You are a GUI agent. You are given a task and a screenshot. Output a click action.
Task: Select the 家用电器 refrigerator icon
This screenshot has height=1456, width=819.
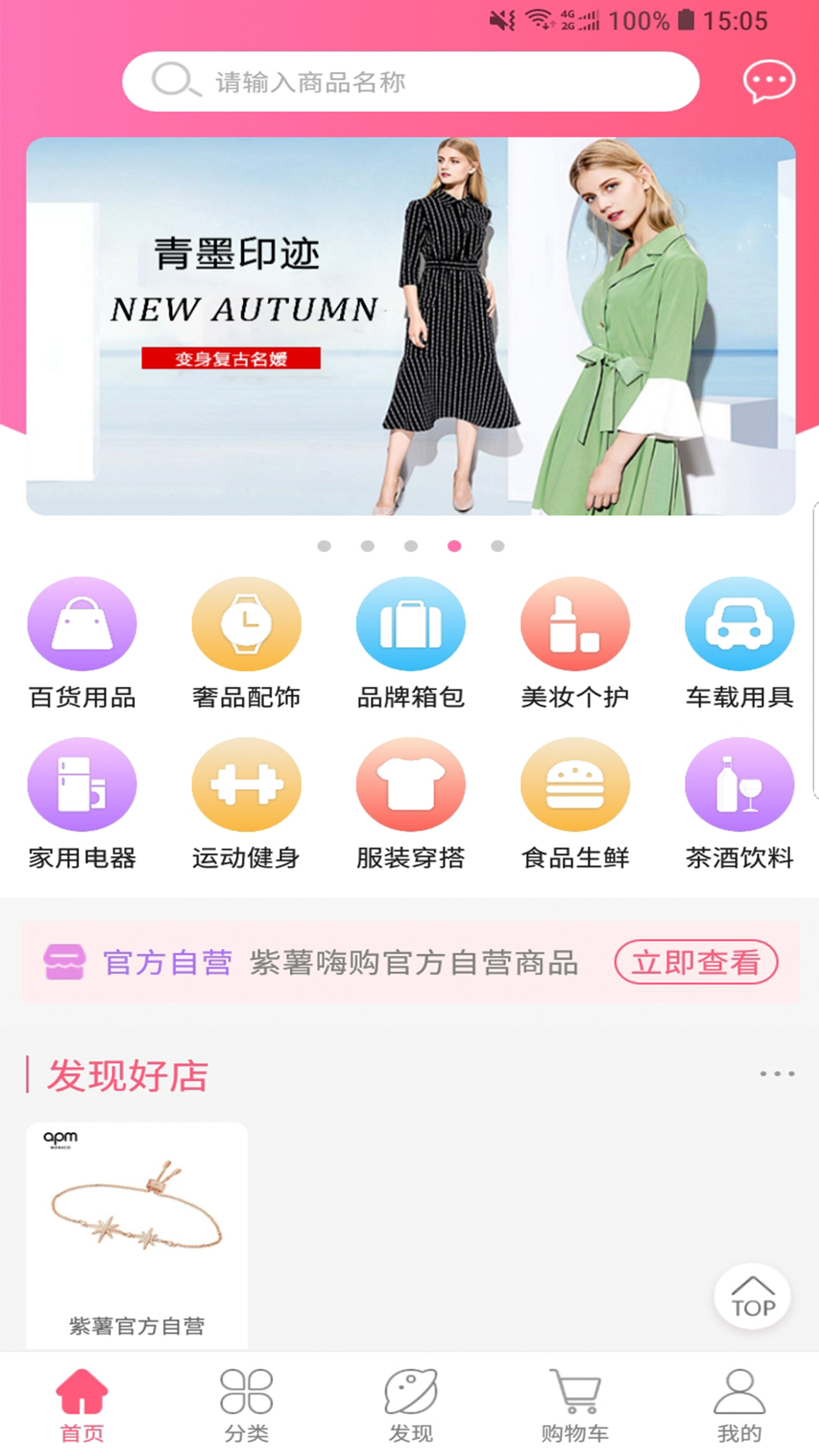[82, 786]
